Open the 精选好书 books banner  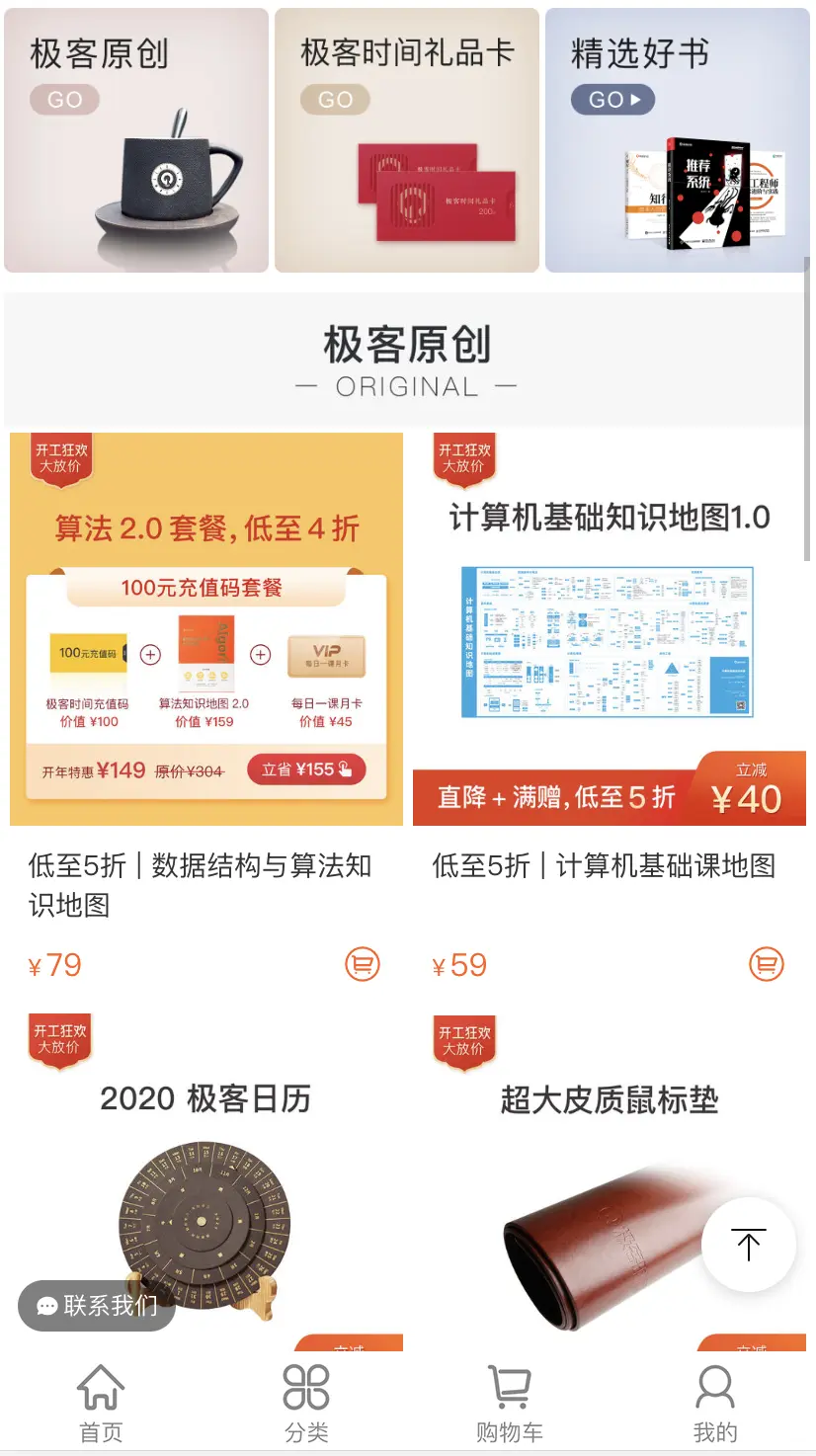coord(678,140)
